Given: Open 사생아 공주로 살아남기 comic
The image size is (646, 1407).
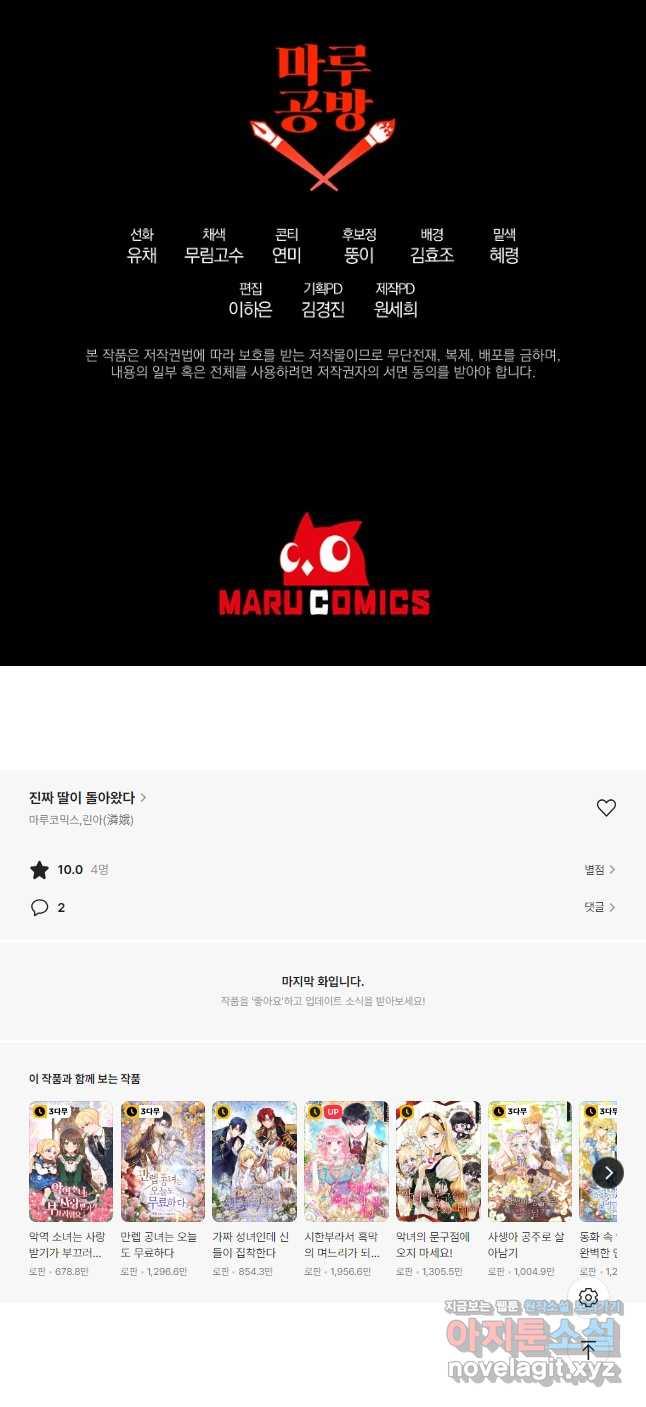Looking at the screenshot, I should [x=530, y=1162].
